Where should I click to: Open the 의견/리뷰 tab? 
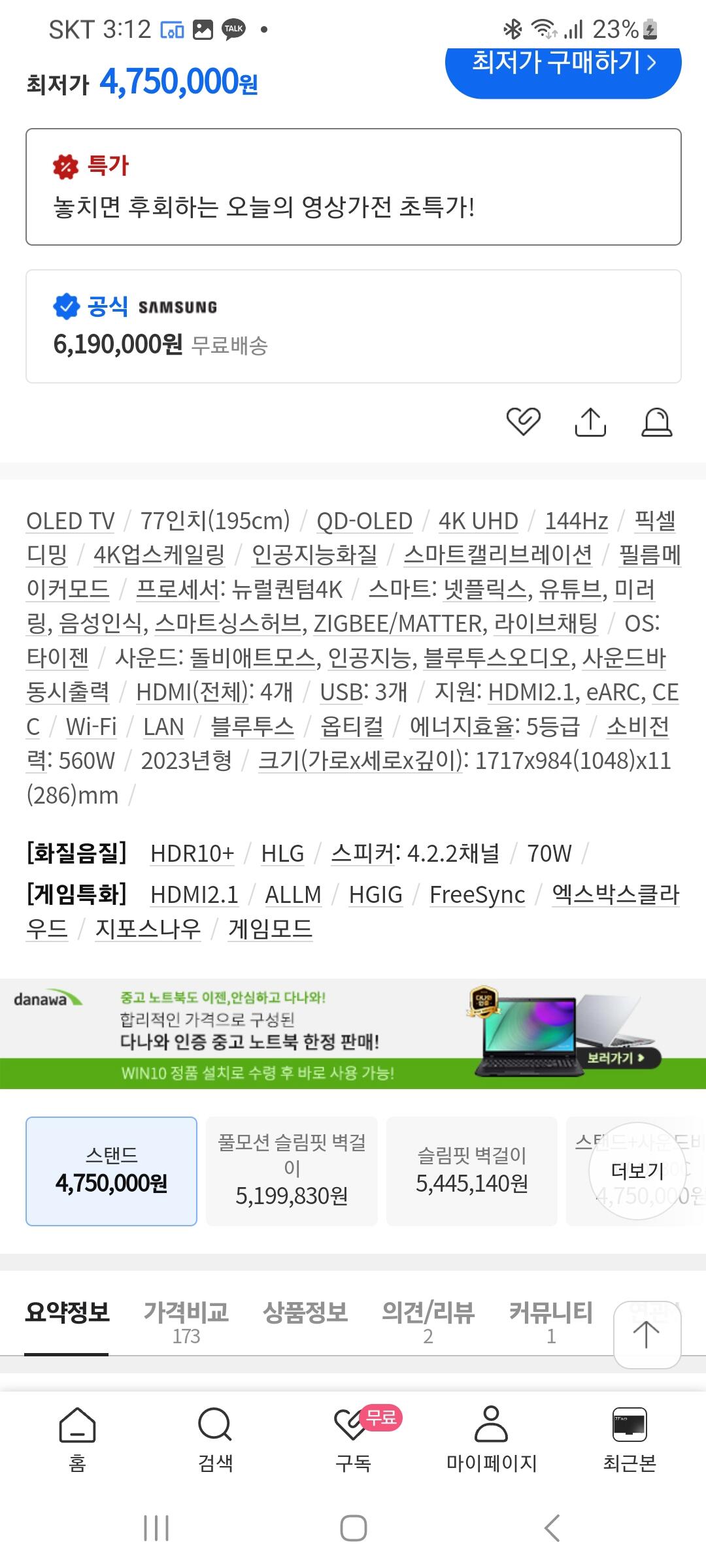click(x=429, y=1315)
